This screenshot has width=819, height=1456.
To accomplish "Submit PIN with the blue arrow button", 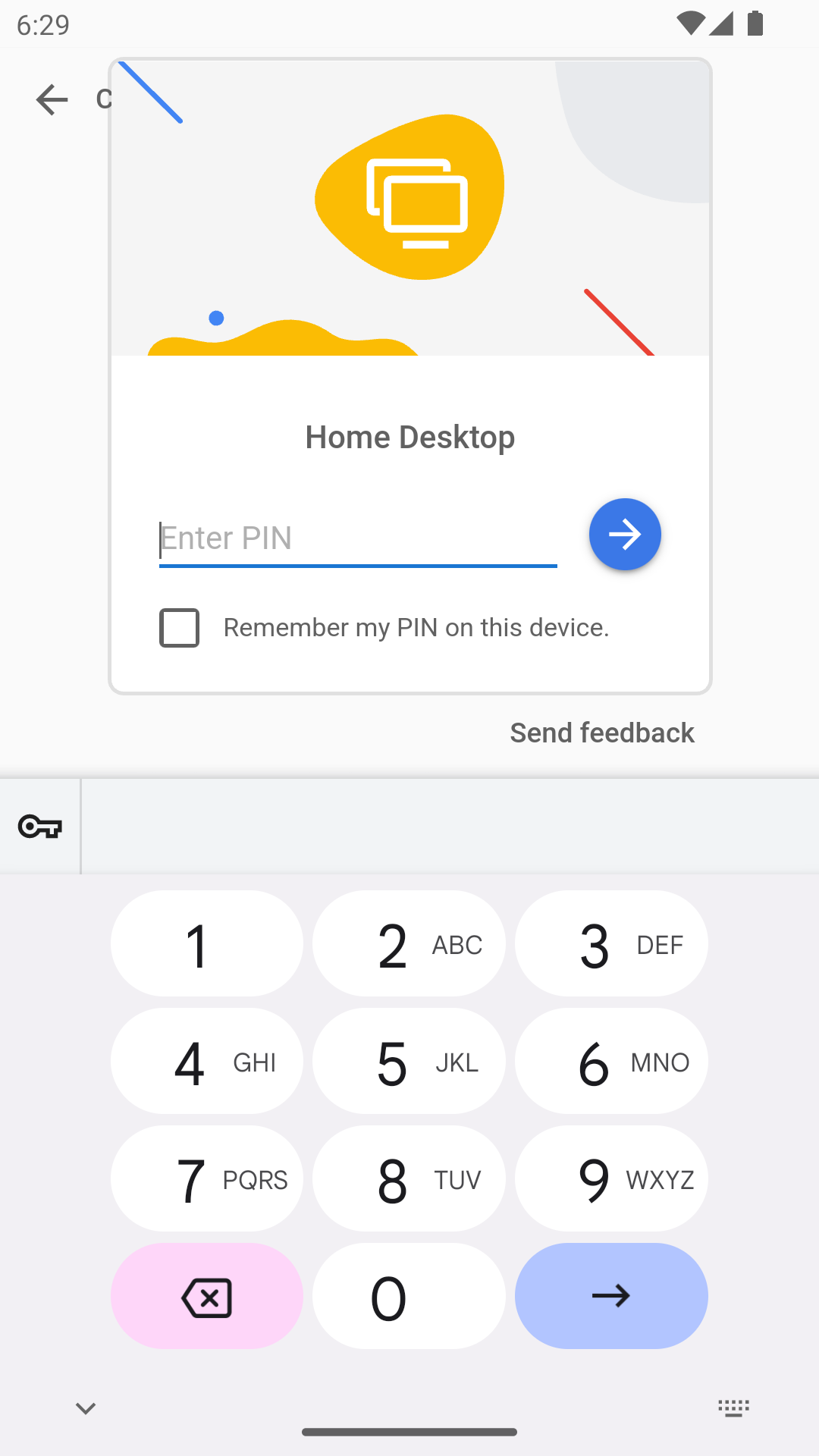I will 625,535.
